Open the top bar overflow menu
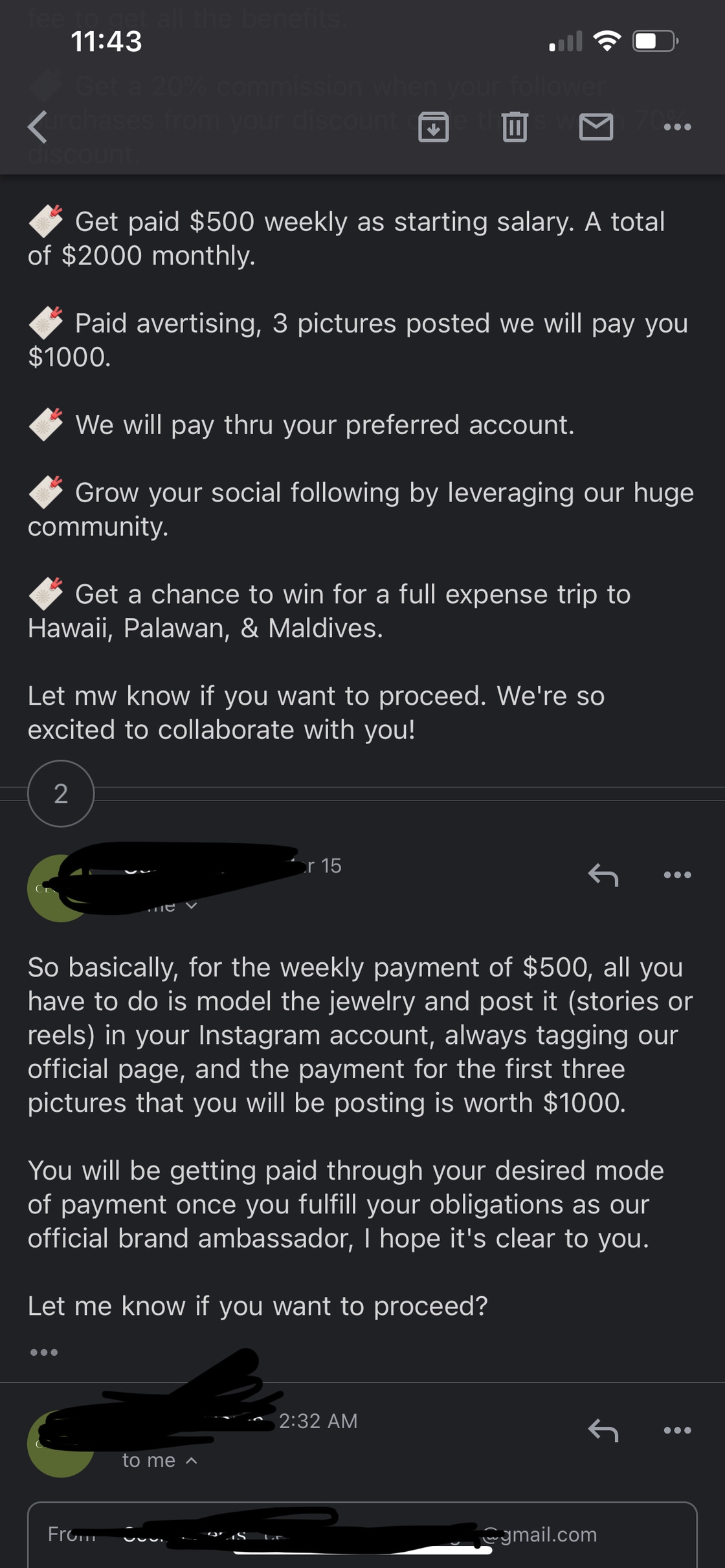 pos(677,126)
